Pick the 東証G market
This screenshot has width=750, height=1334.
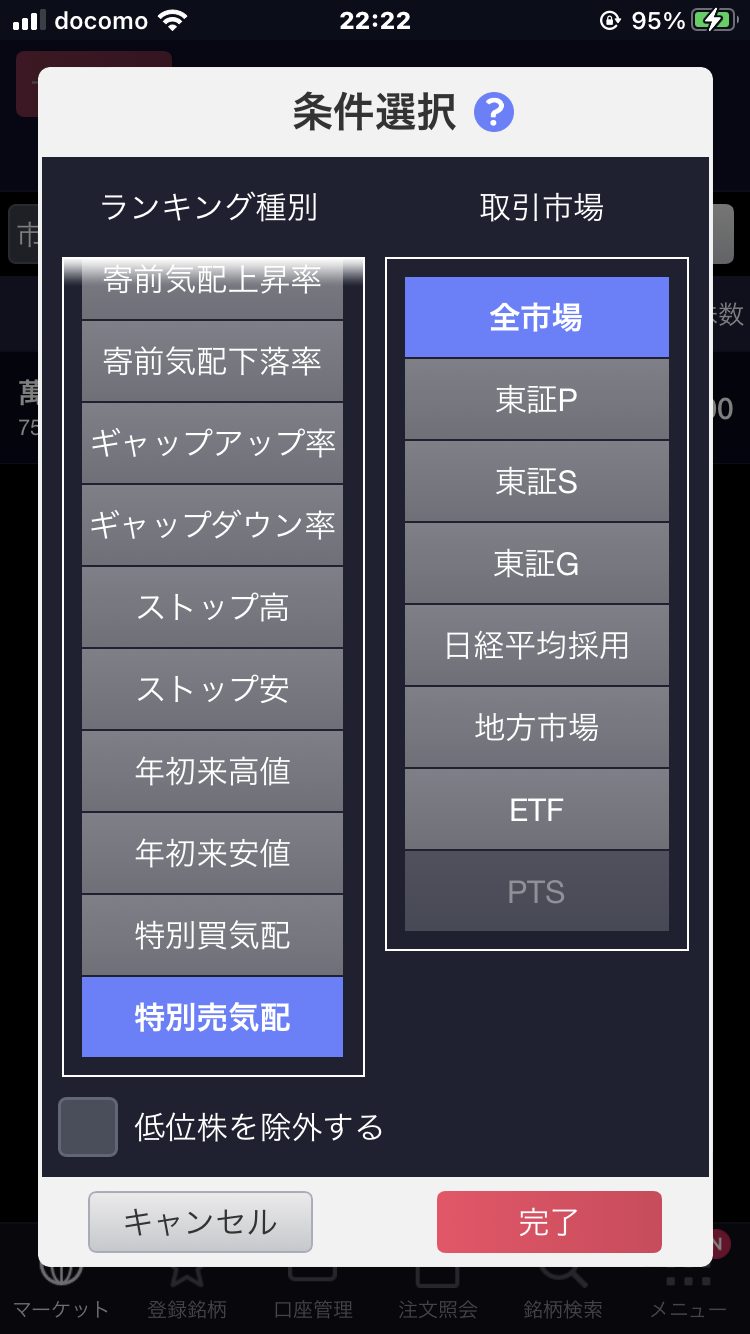[536, 564]
